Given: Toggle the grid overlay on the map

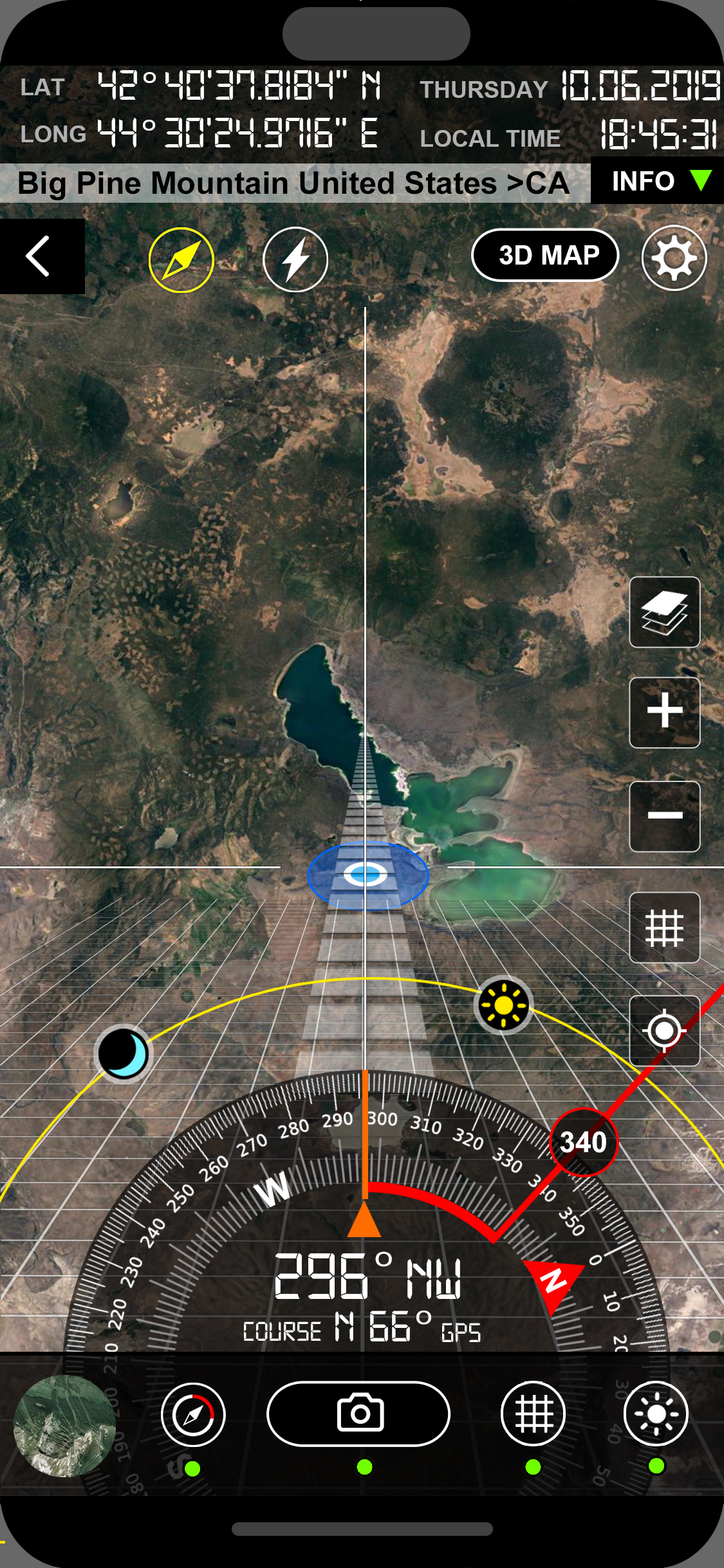Looking at the screenshot, I should pos(665,928).
